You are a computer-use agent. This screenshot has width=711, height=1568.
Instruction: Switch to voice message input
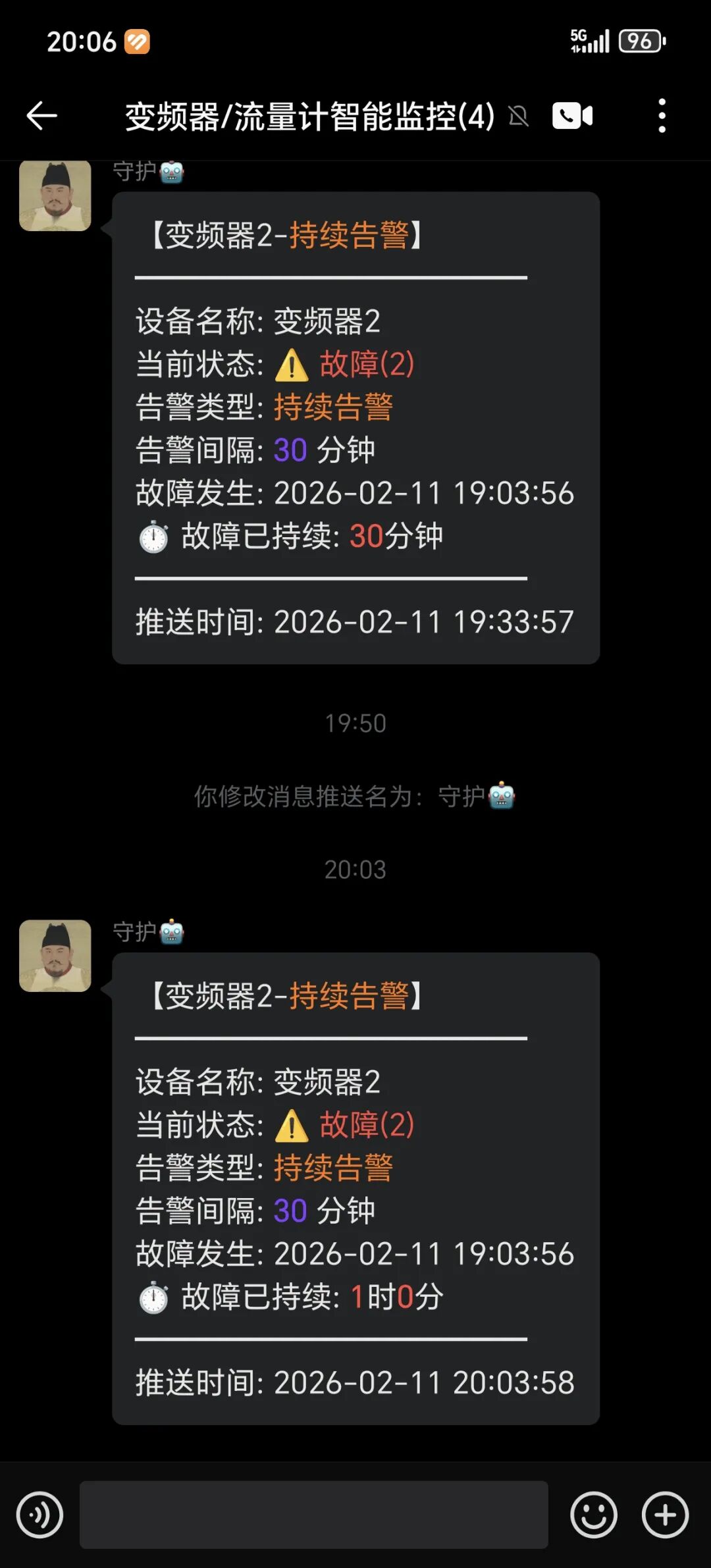pyautogui.click(x=39, y=1515)
